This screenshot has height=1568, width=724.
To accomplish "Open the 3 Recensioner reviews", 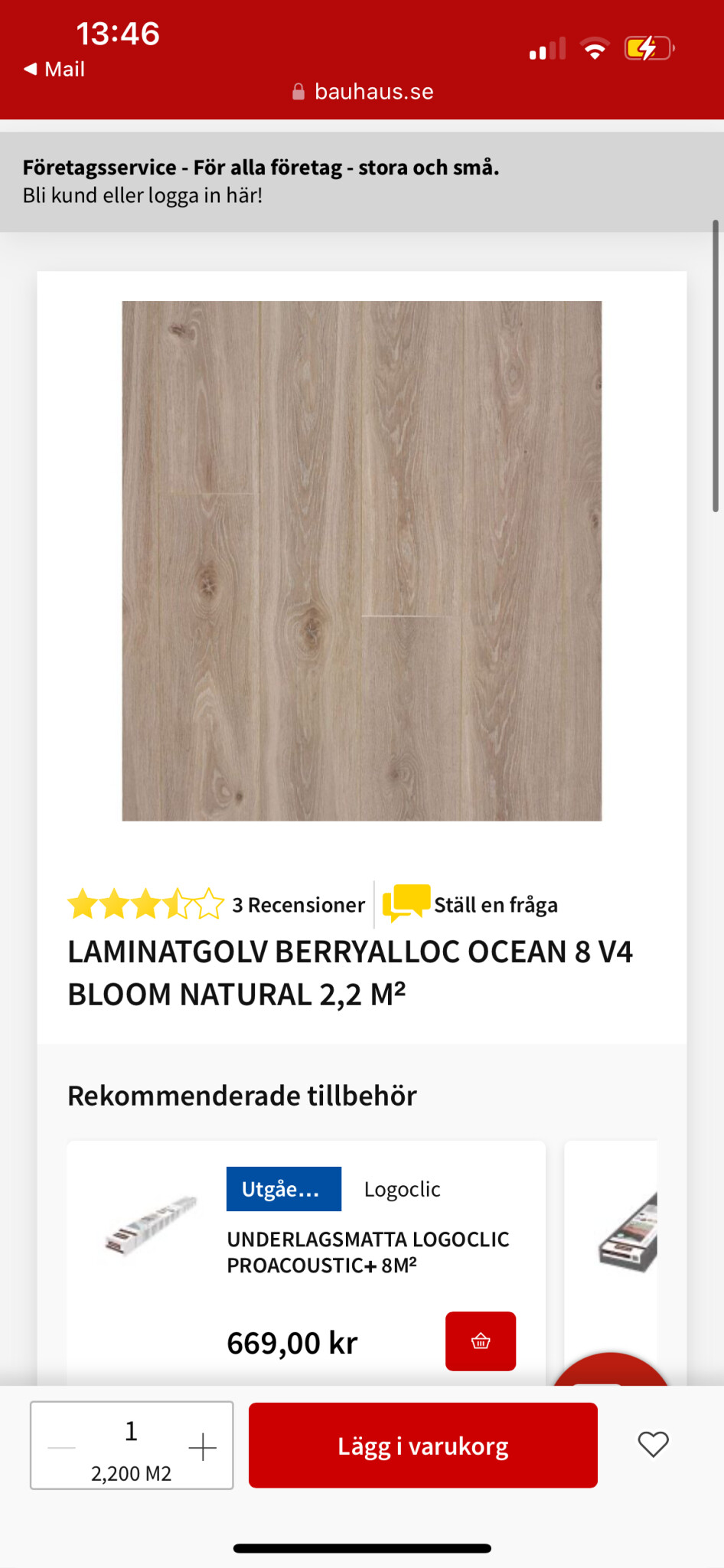I will click(x=298, y=905).
